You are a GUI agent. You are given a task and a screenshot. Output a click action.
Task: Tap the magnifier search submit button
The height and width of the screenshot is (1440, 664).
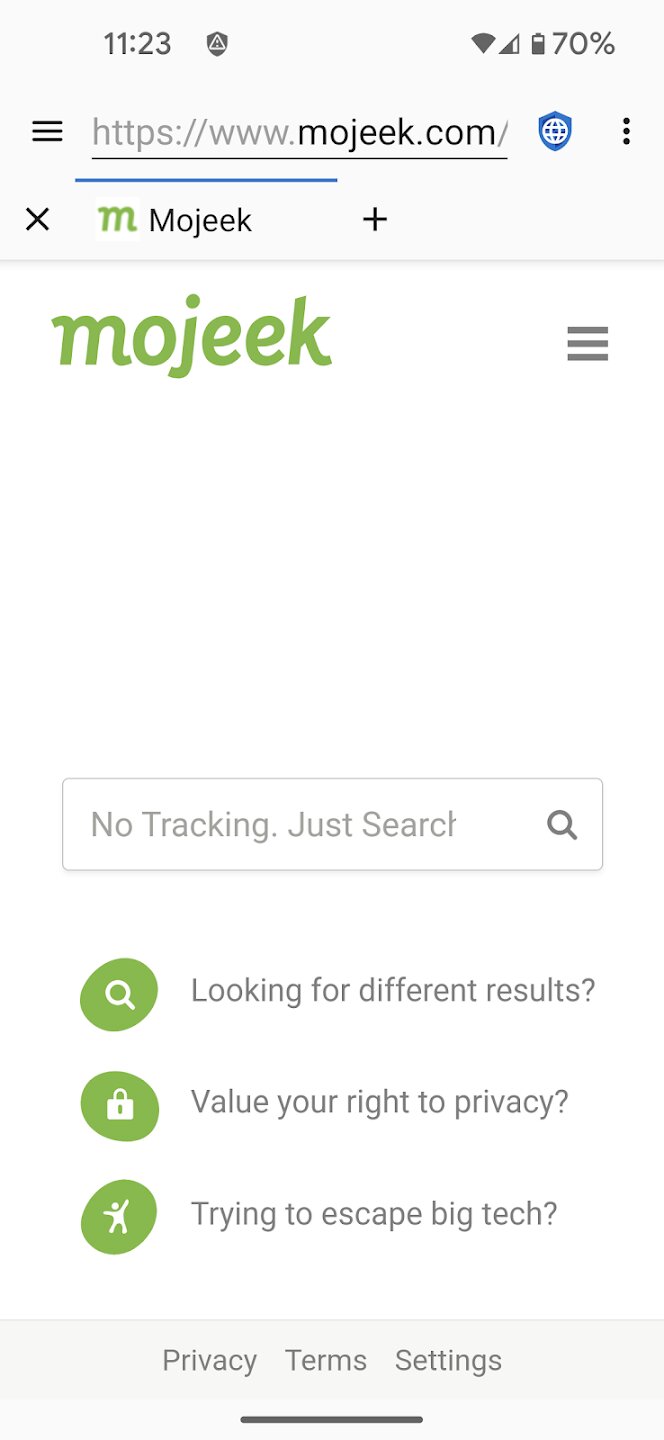(562, 824)
